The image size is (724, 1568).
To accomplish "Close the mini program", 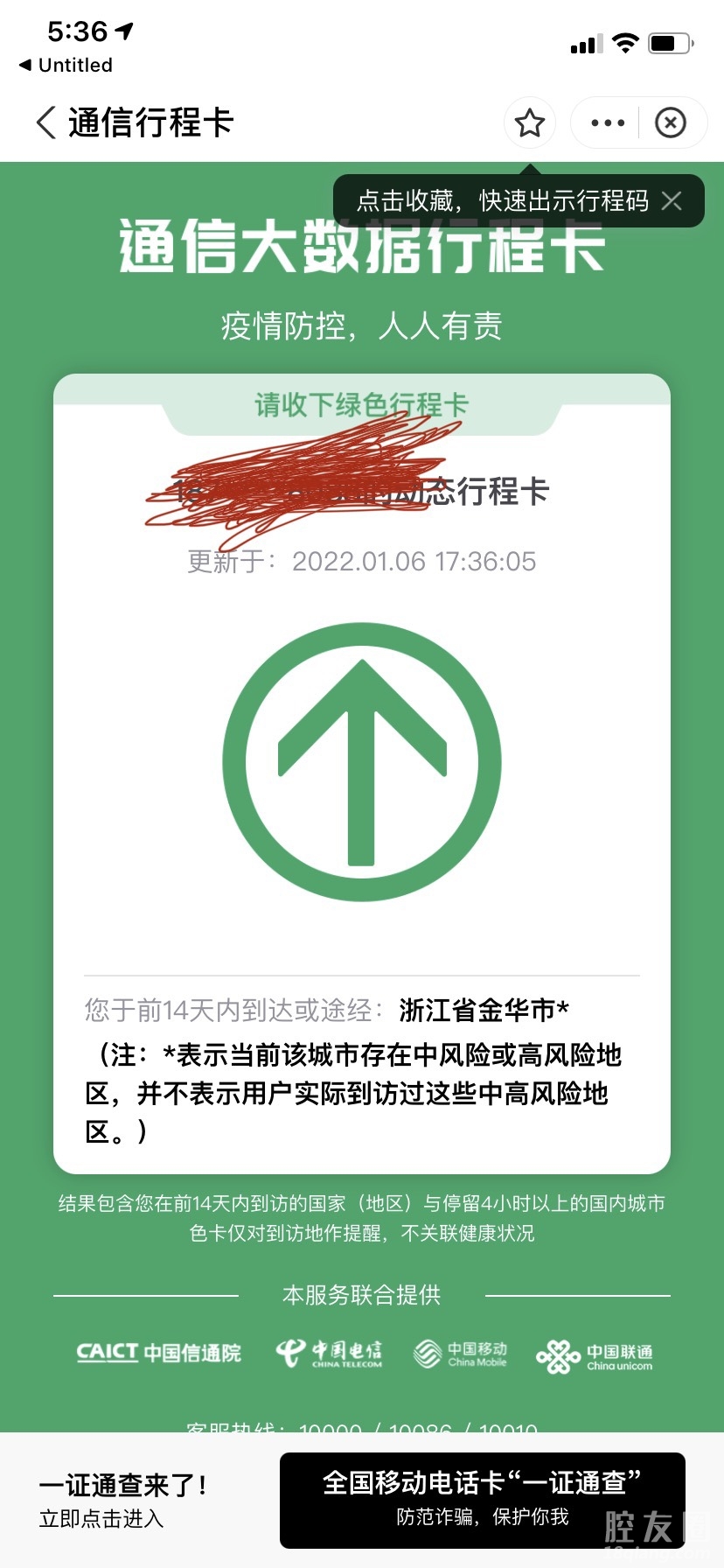I will coord(671,122).
